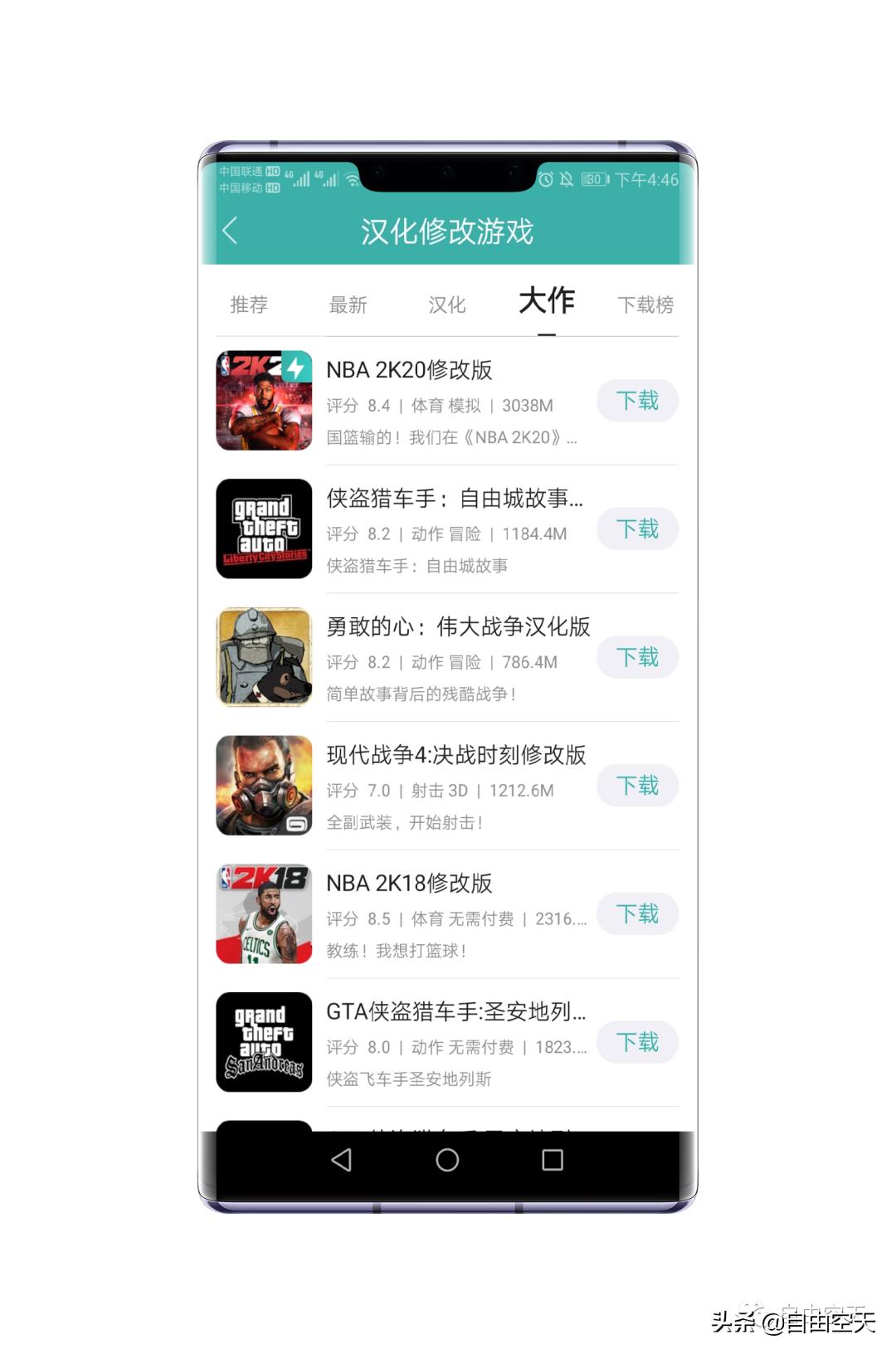This screenshot has height=1354, width=896.
Task: Open the 汉化 category tab
Action: 447,305
